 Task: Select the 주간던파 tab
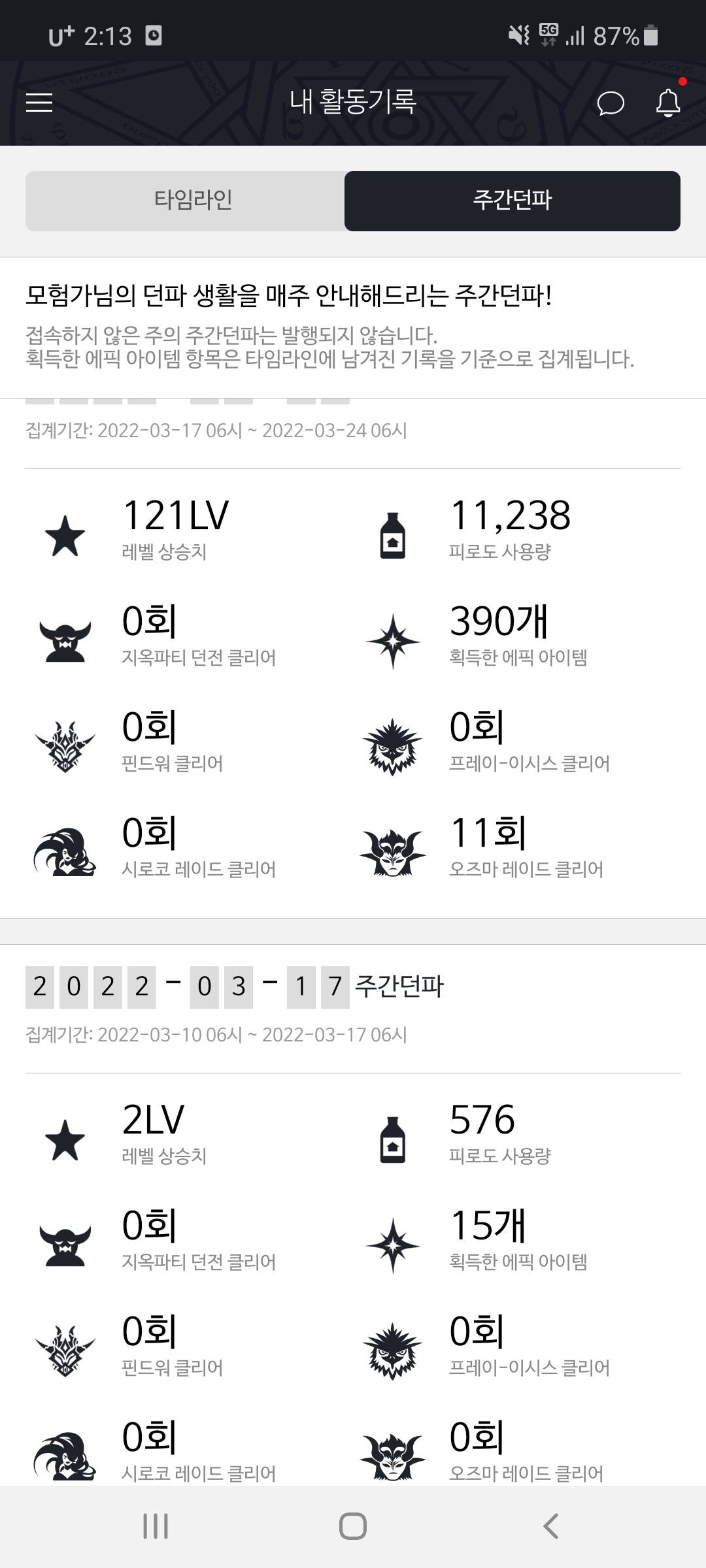click(x=512, y=201)
